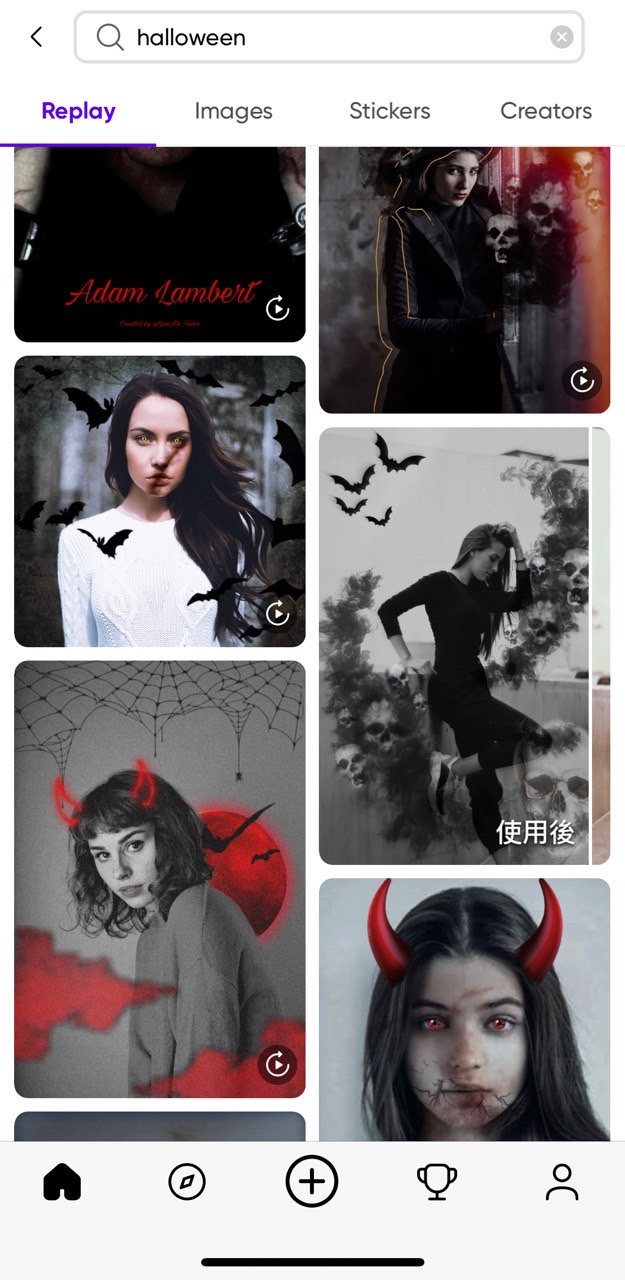Open the red devil horns portrait replay
This screenshot has height=1280, width=625.
pos(464,1010)
